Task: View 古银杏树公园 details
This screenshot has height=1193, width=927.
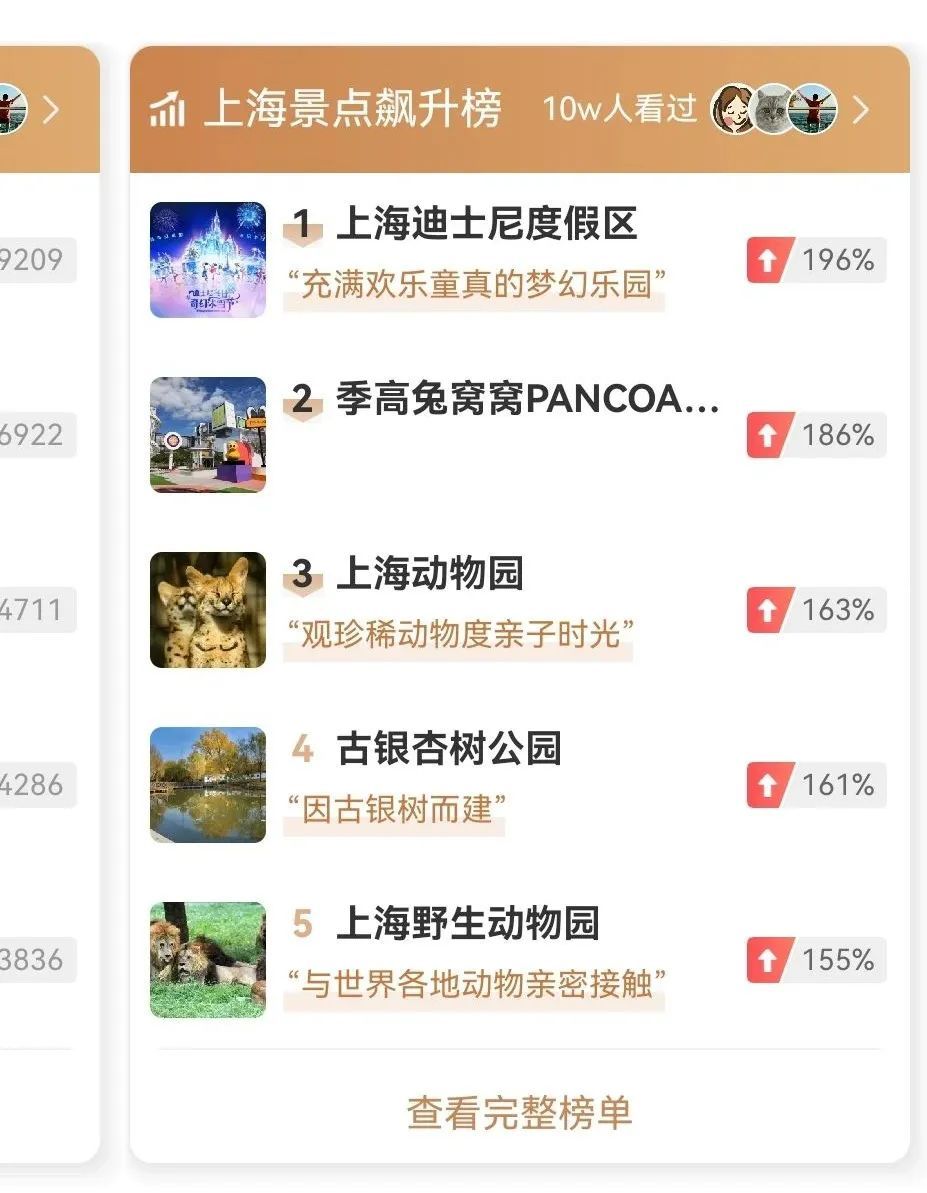Action: pyautogui.click(x=449, y=749)
